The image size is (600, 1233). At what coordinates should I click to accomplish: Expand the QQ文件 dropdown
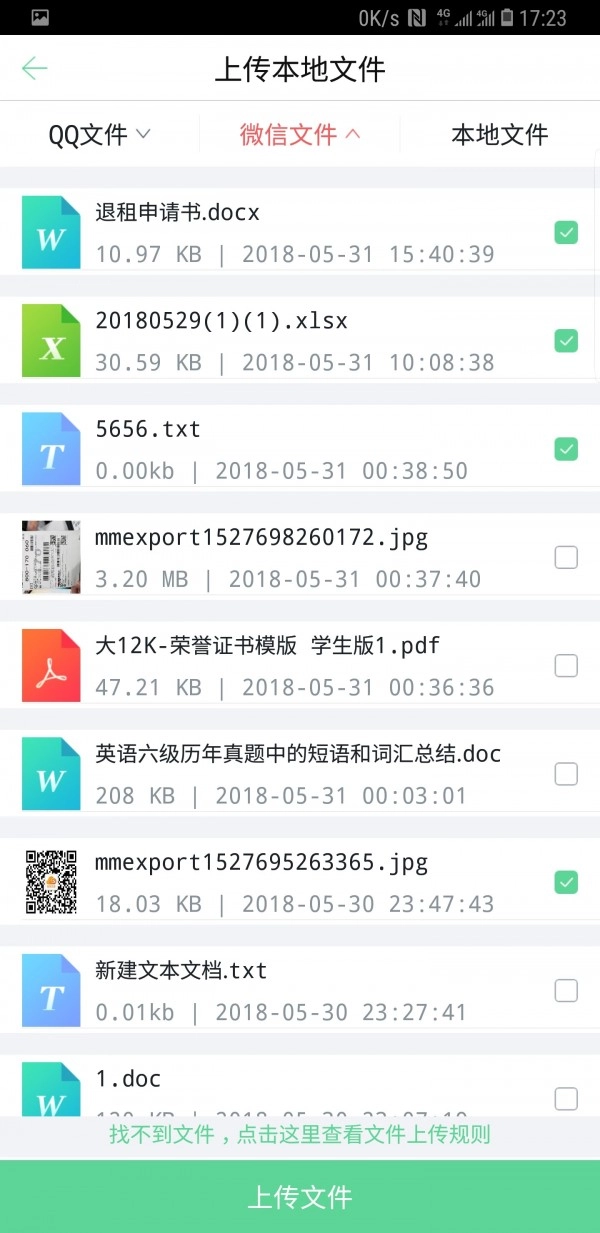click(x=100, y=134)
